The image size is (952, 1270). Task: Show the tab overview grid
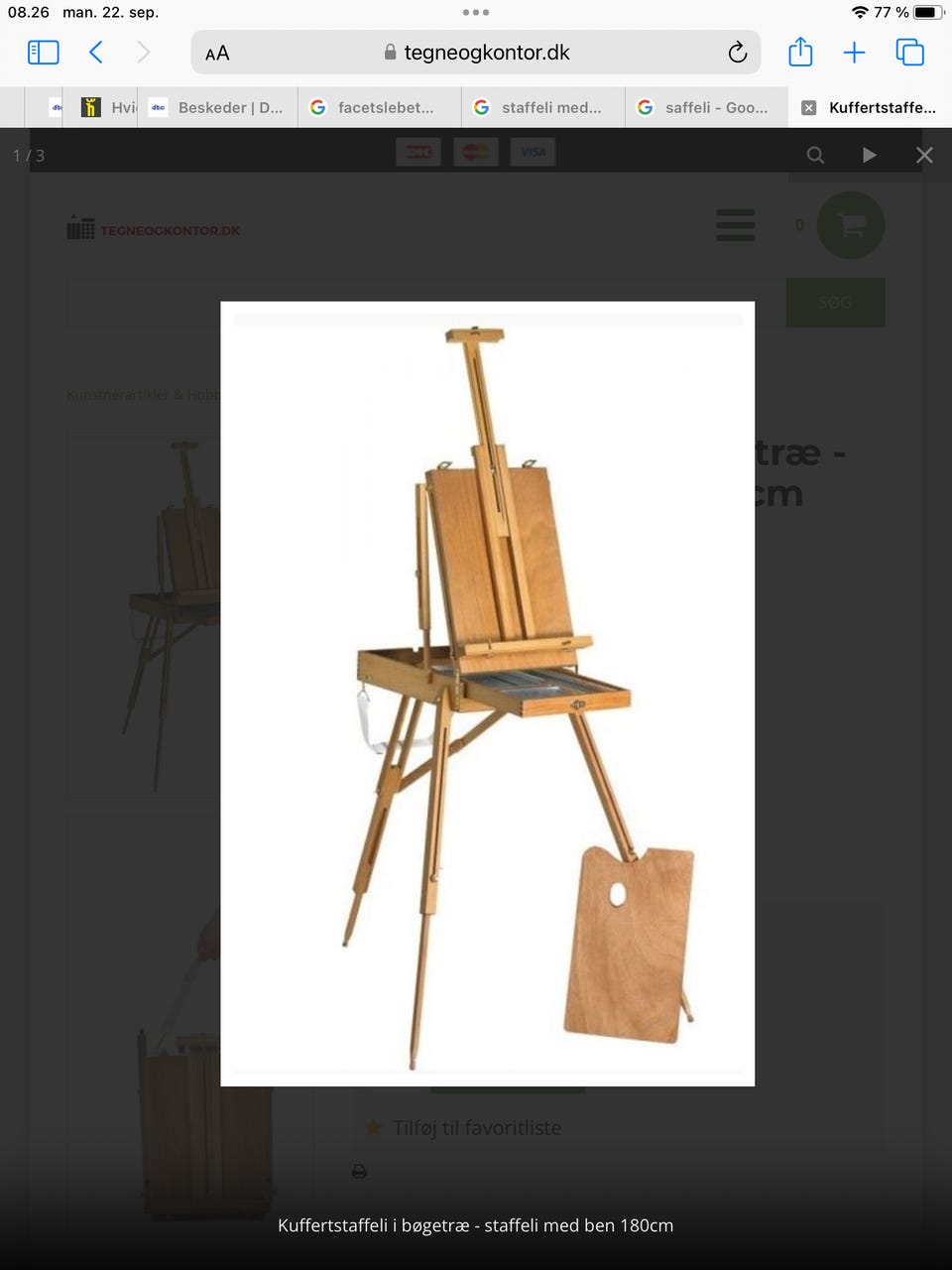click(908, 52)
